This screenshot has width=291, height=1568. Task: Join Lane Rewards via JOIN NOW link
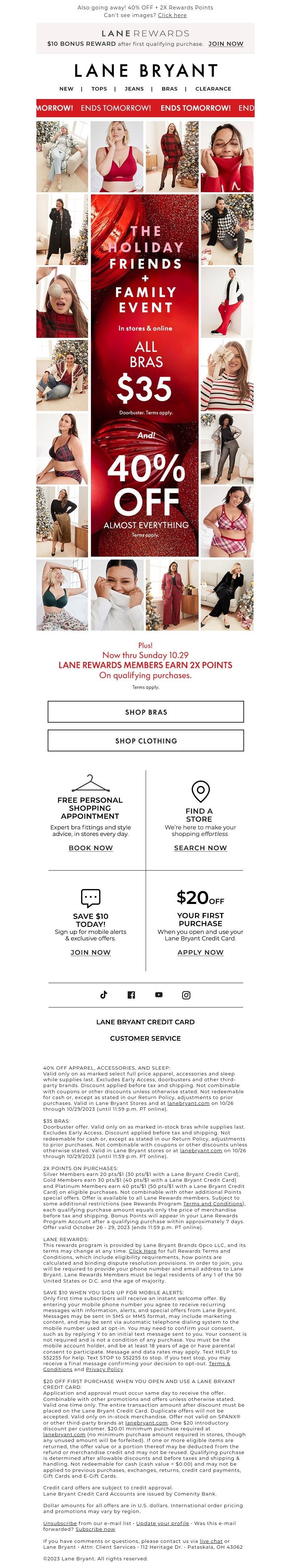pos(225,44)
